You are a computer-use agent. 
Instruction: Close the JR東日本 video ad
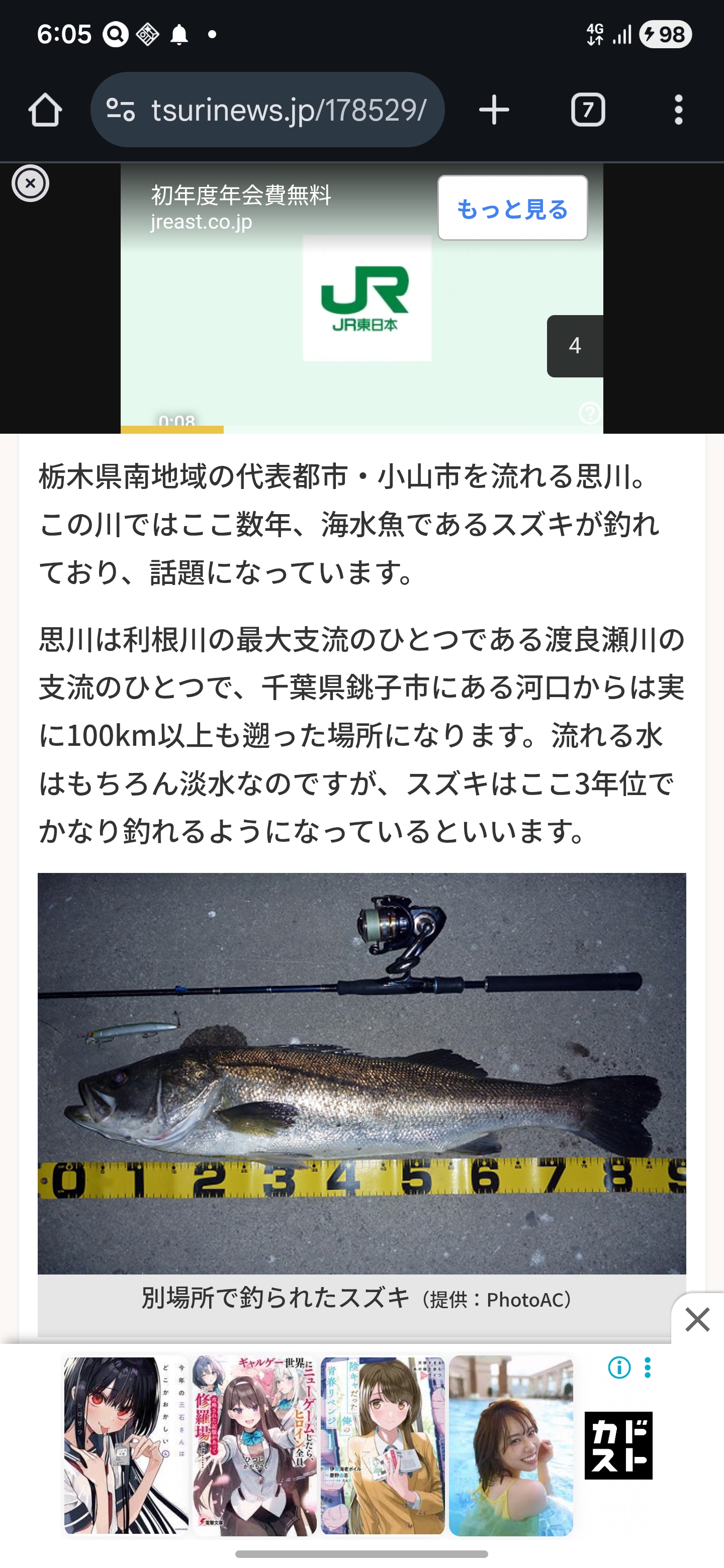coord(31,183)
